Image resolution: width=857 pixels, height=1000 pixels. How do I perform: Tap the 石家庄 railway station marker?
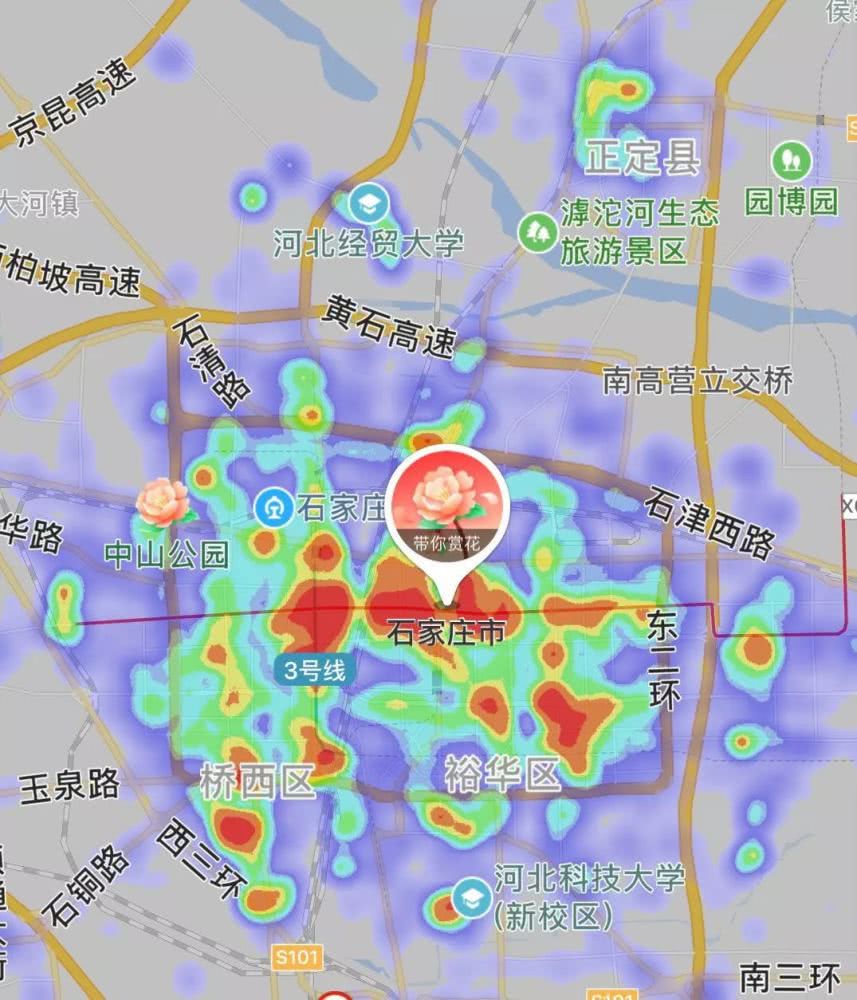[273, 509]
